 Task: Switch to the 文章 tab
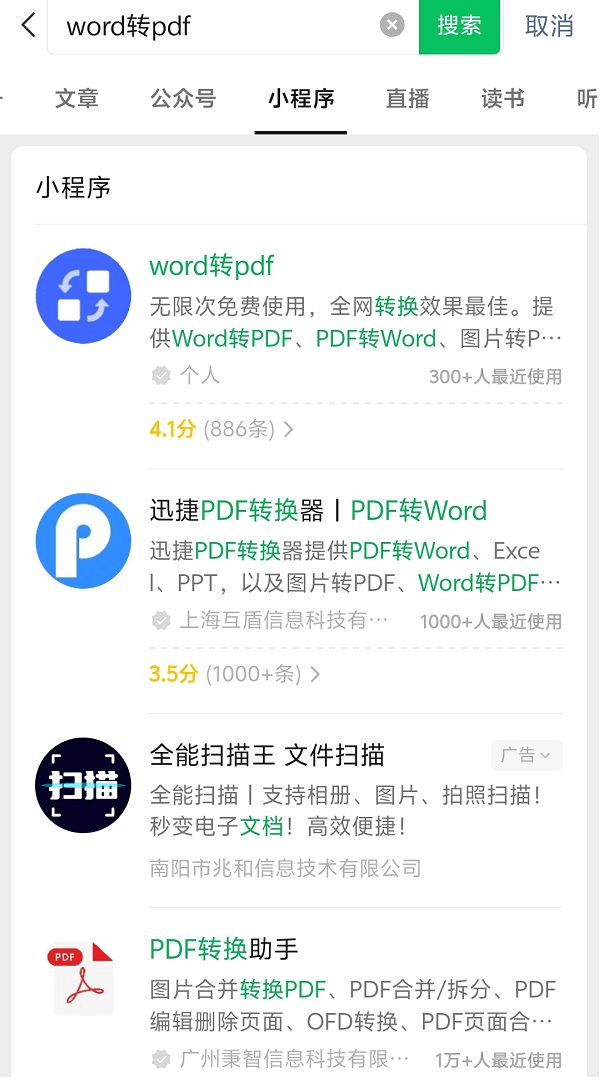coord(77,99)
